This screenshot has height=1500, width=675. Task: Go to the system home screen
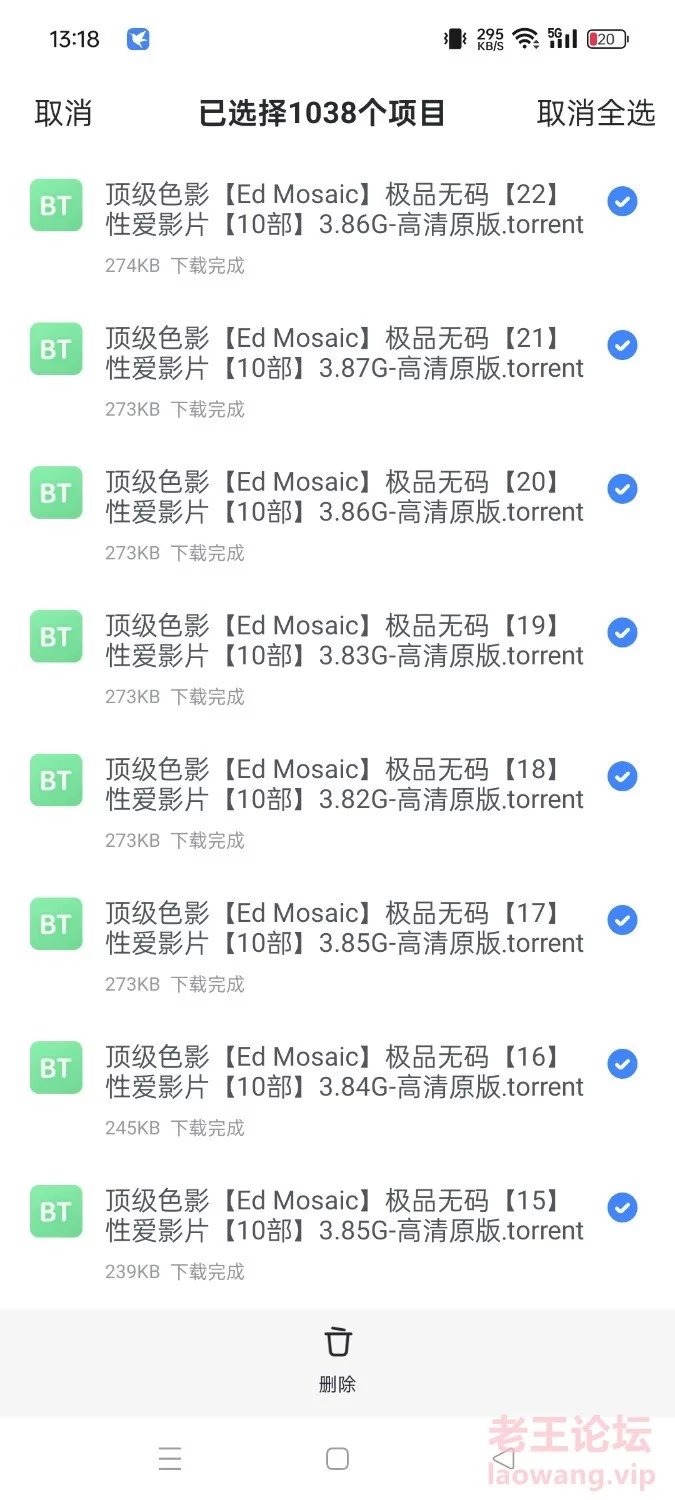point(338,1459)
